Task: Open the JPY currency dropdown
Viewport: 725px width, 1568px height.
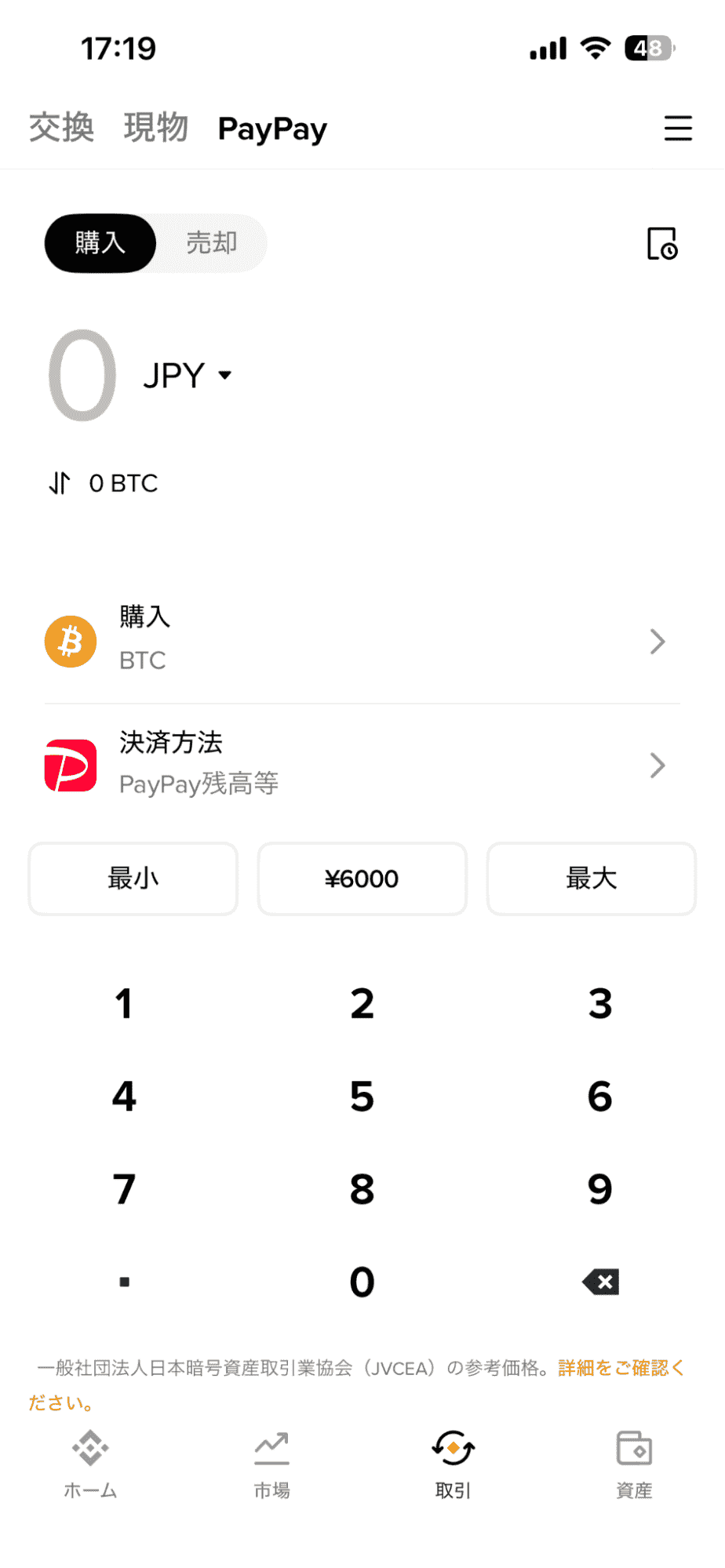Action: point(186,376)
